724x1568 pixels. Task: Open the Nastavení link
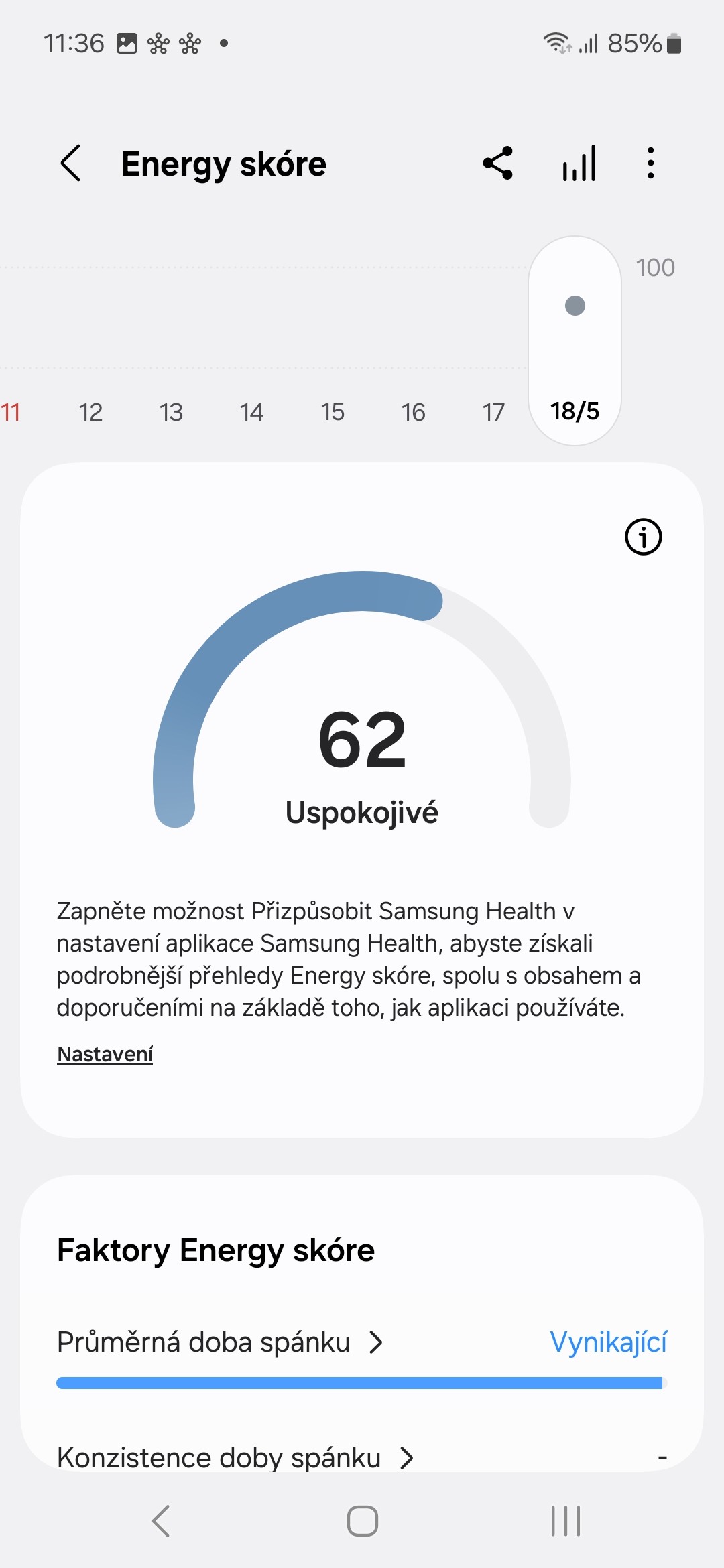point(105,1054)
